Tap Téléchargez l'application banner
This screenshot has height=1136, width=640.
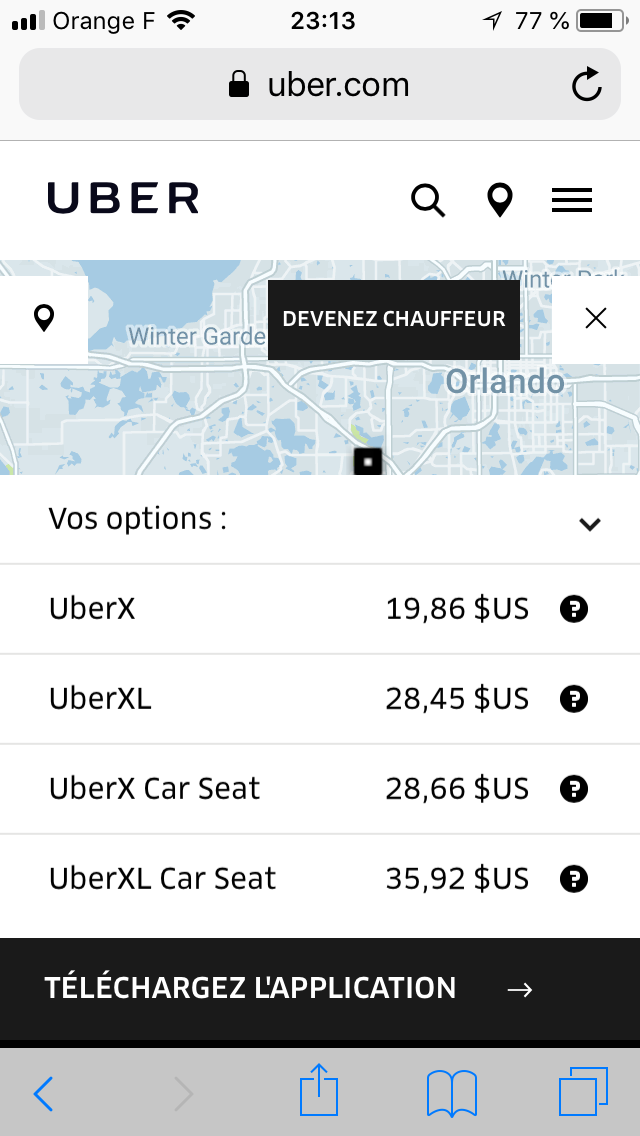tap(320, 989)
